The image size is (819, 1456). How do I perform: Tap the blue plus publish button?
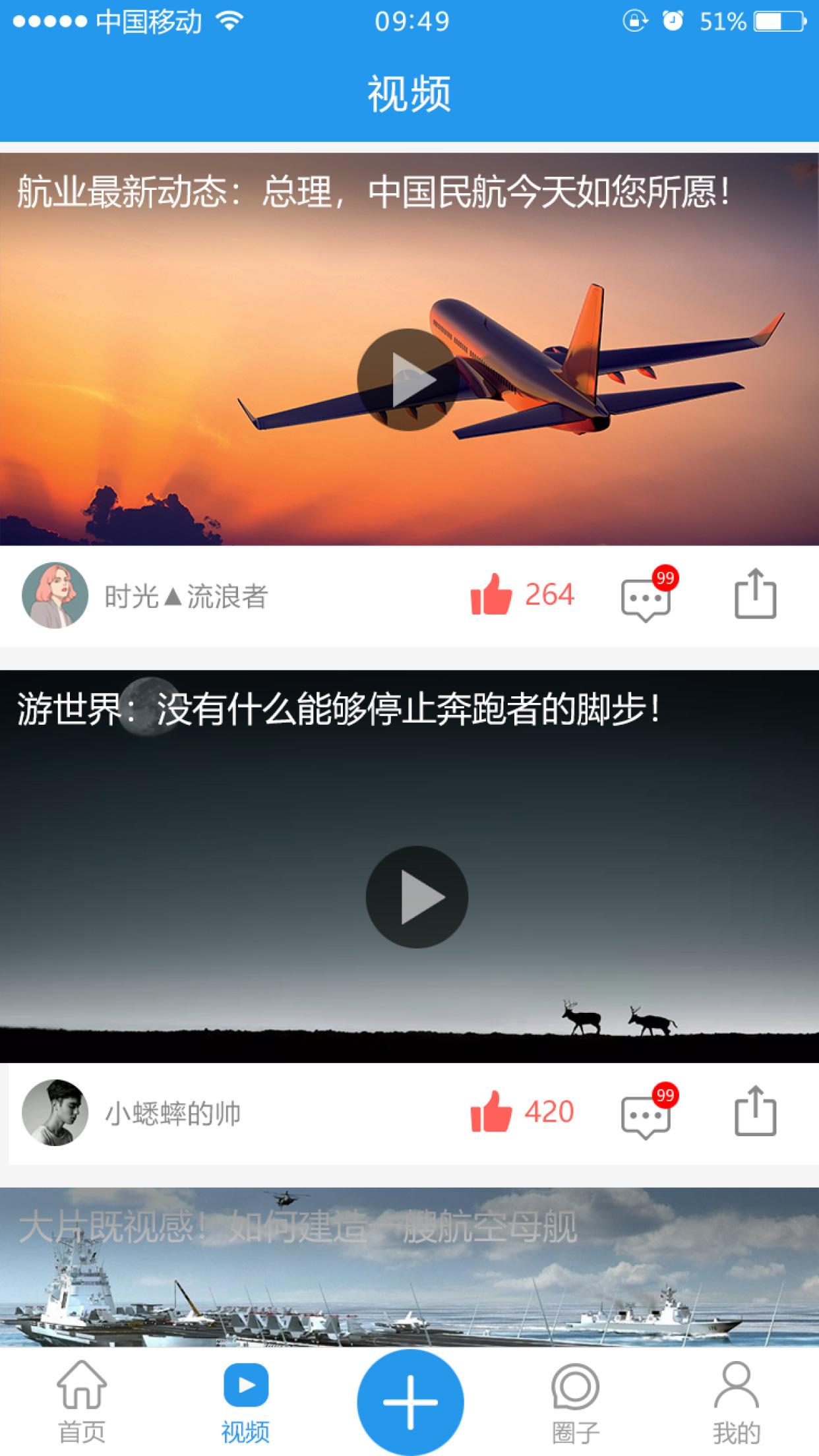click(x=410, y=1402)
